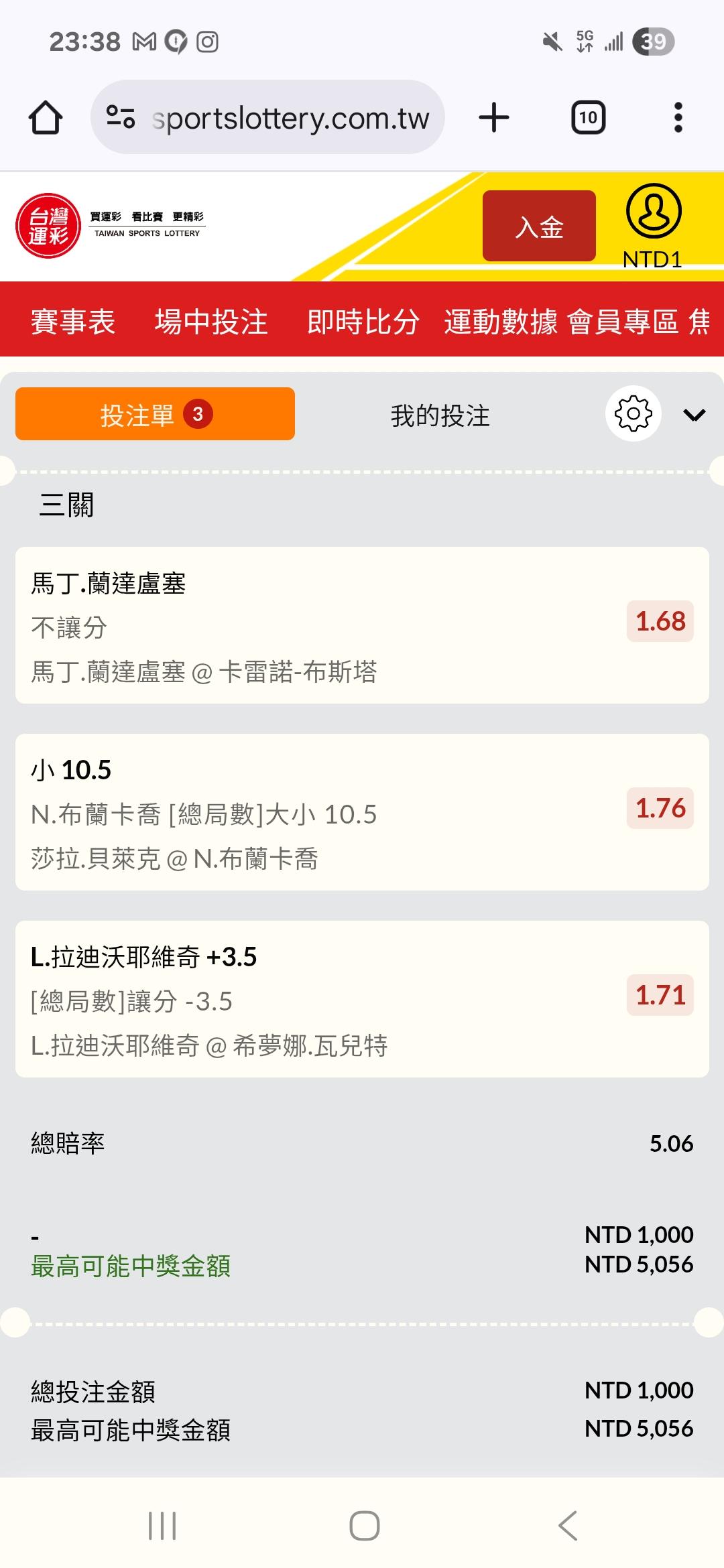The width and height of the screenshot is (724, 1568).
Task: Switch to 我的投注 my bets
Action: tap(440, 415)
